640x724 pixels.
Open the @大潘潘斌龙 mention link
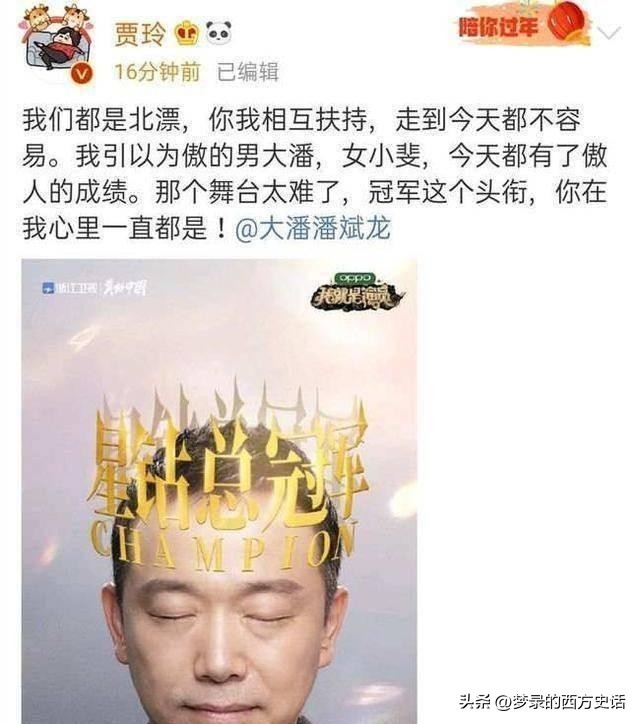[x=313, y=229]
